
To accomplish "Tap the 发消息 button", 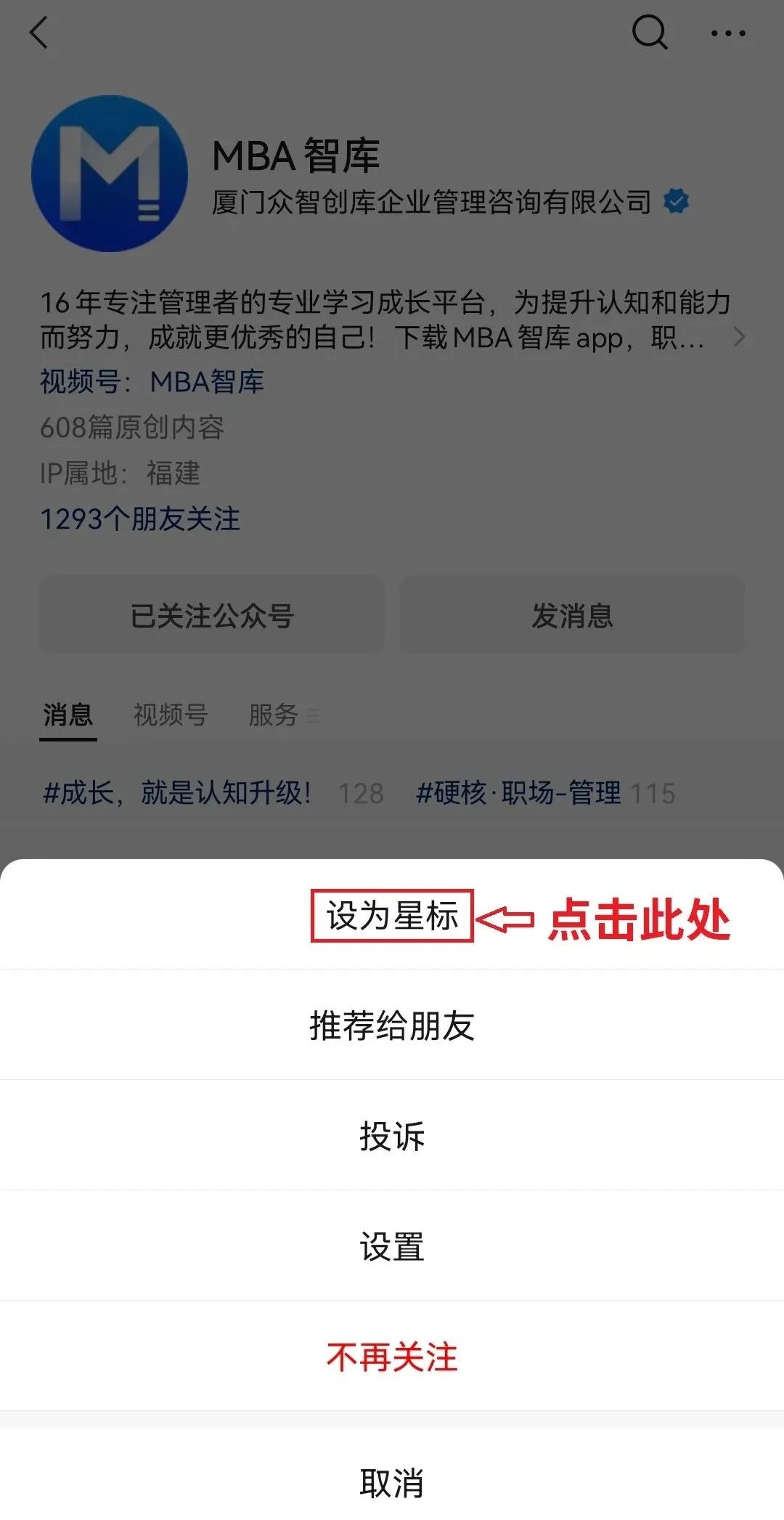I will point(572,615).
